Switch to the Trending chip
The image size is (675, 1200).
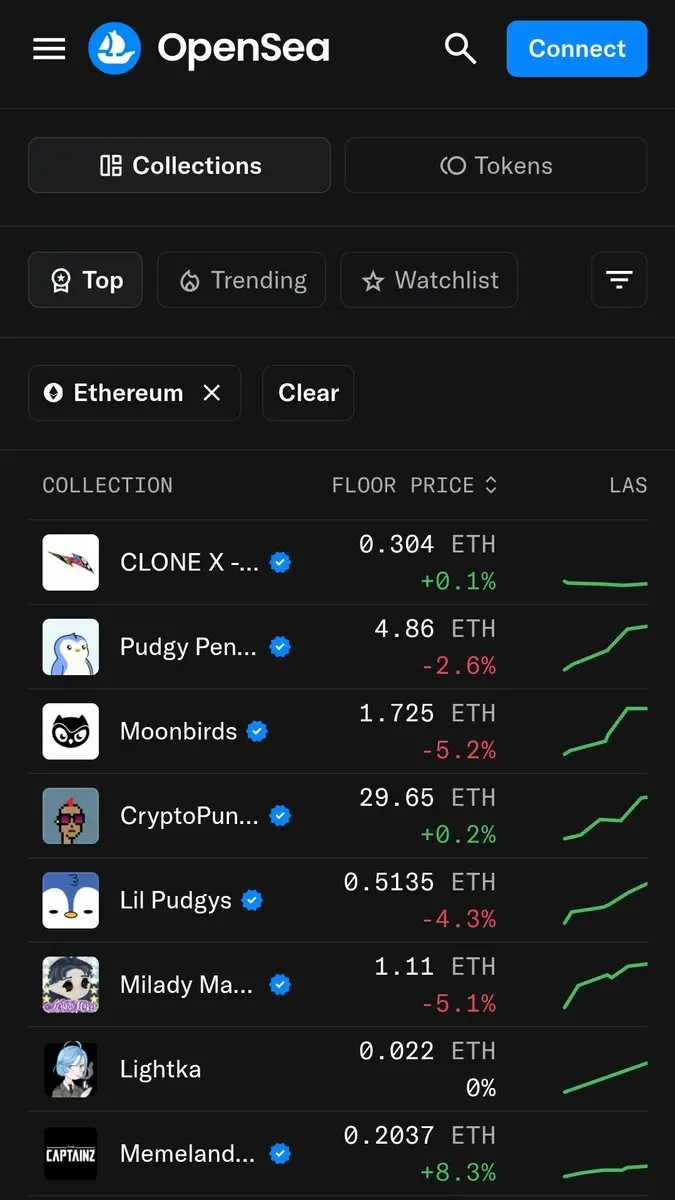coord(241,280)
